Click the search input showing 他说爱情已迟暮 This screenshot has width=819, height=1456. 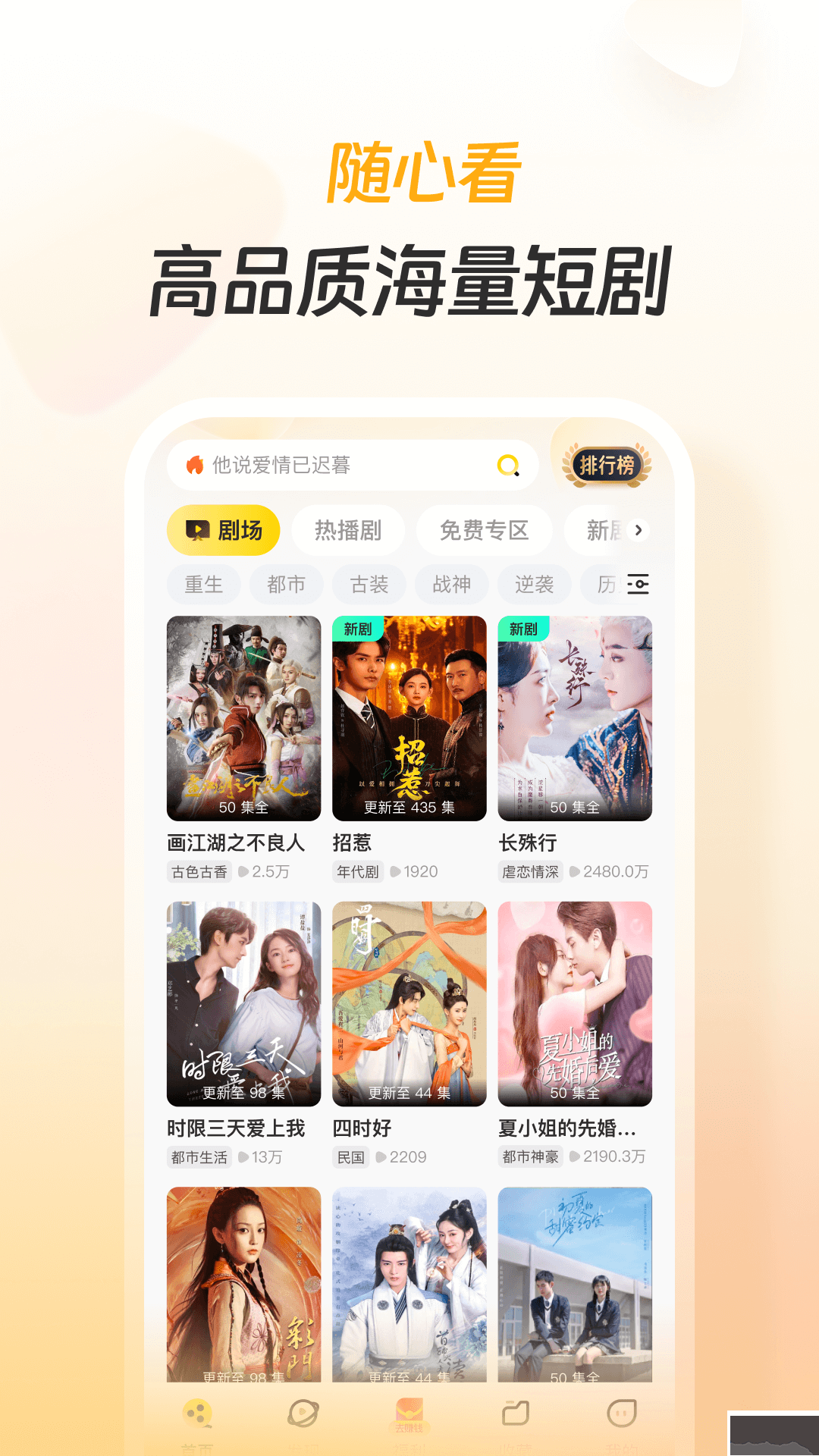[341, 465]
